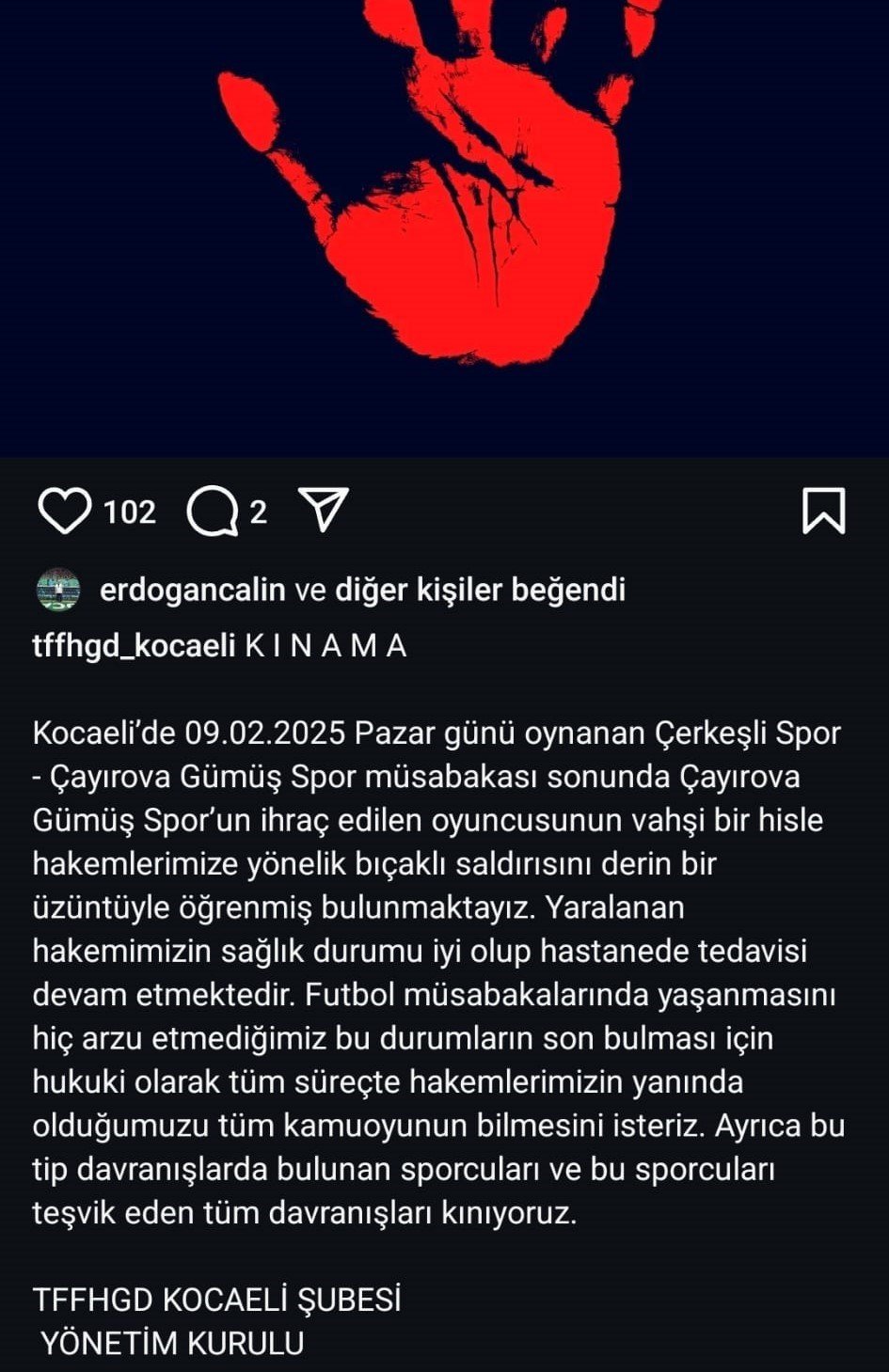Click the heart icon to unlike the post

pyautogui.click(x=66, y=510)
